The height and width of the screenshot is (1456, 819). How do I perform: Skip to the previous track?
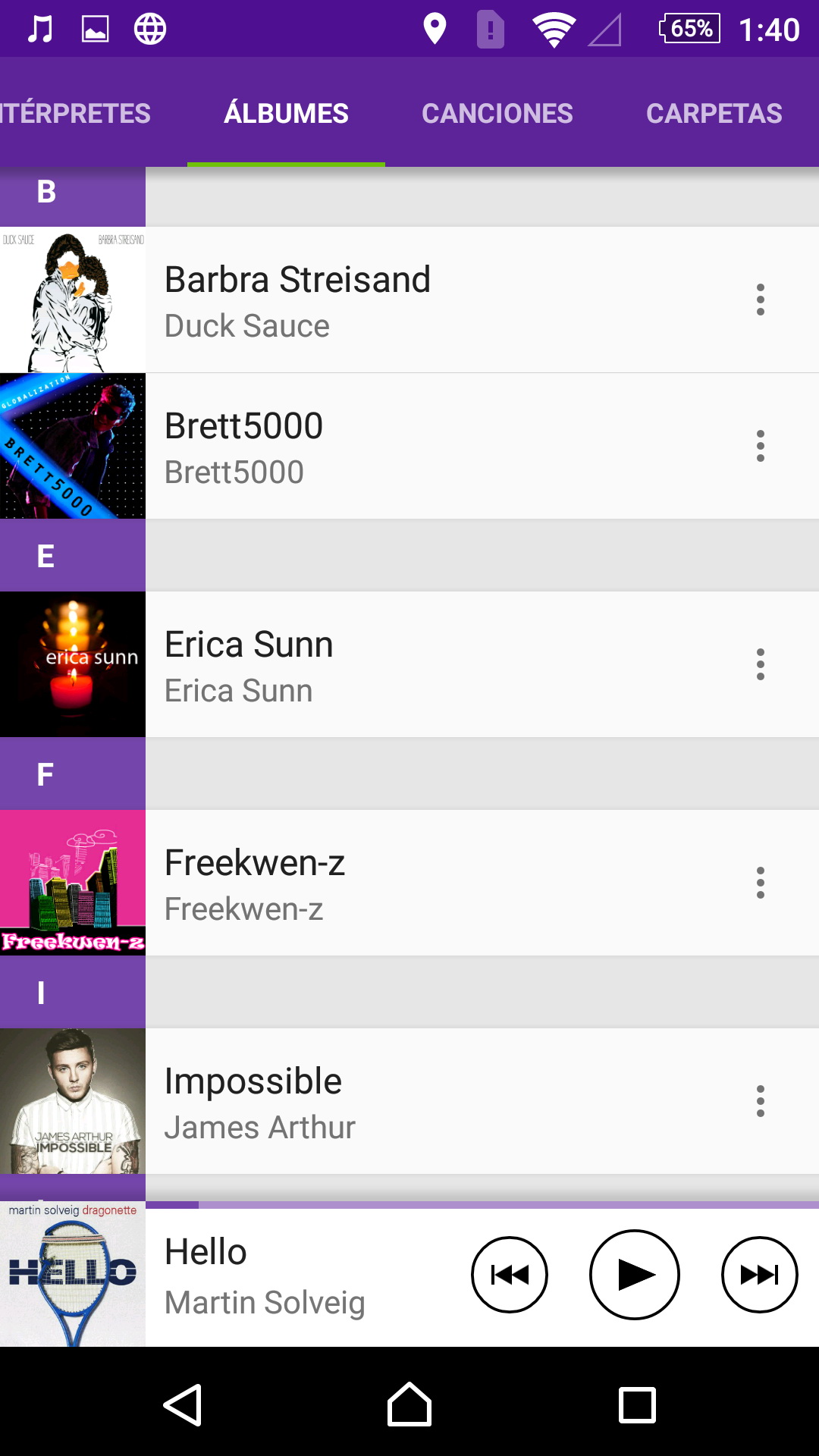coord(510,1275)
